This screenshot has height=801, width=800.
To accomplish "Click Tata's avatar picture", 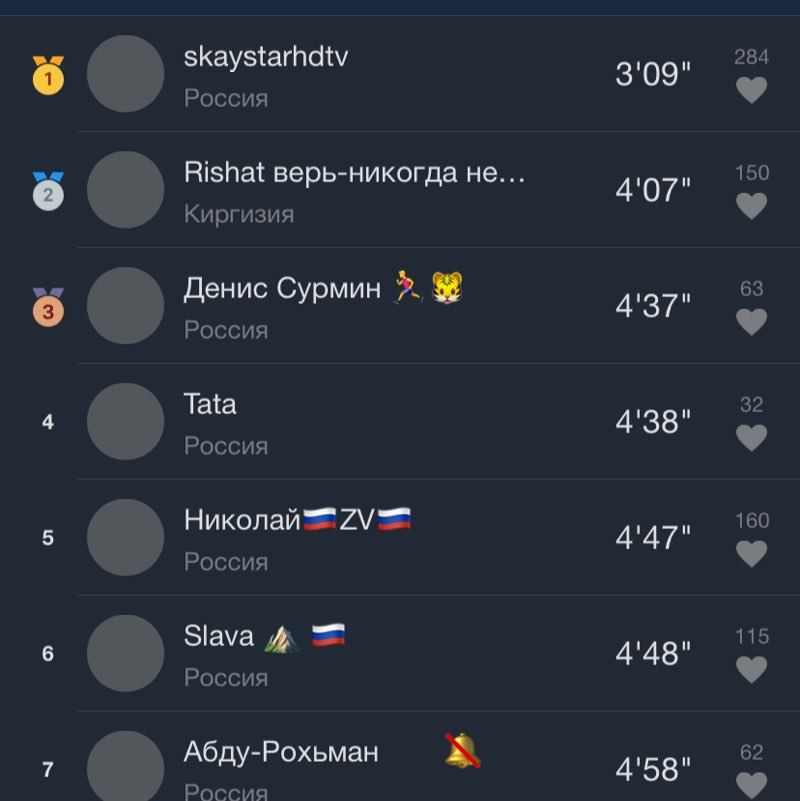I will coord(125,421).
